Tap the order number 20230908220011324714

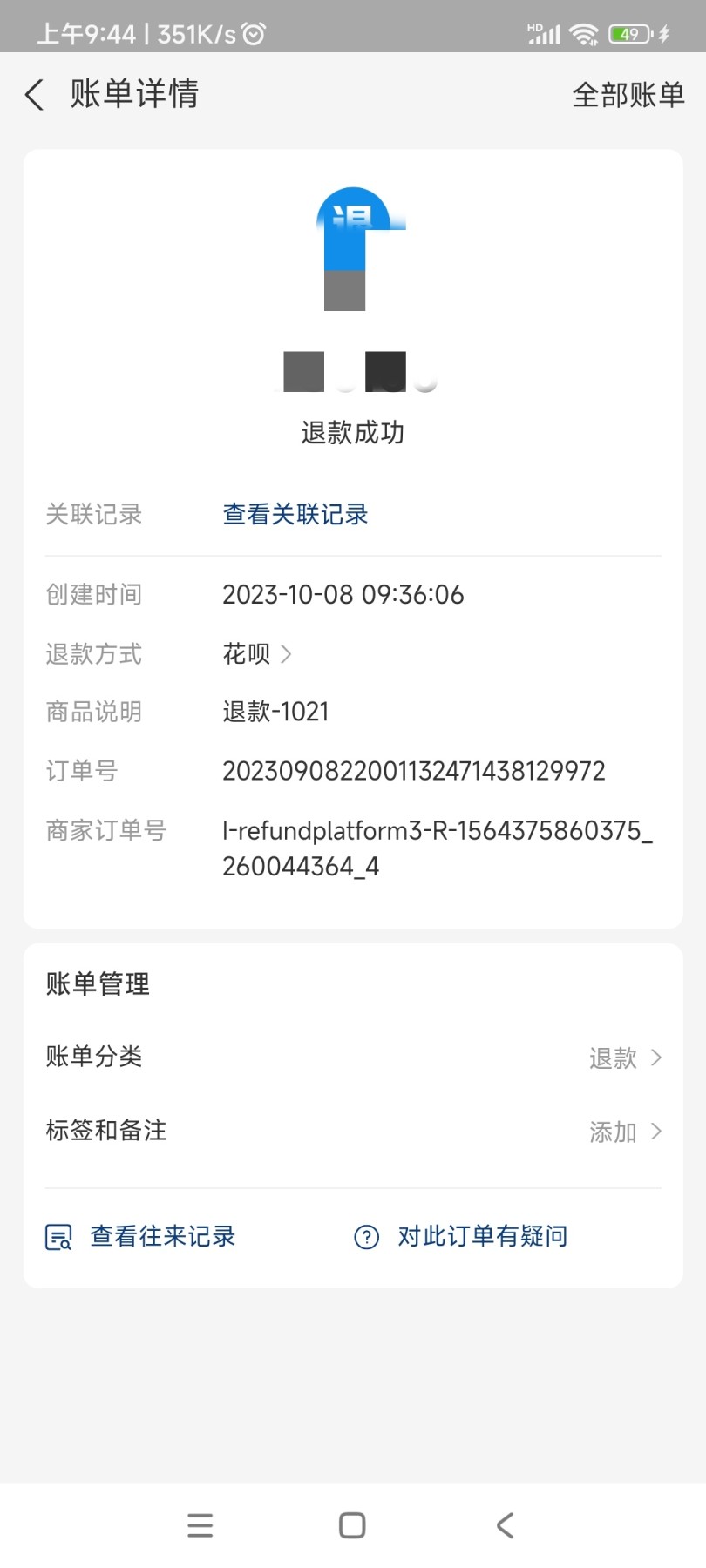coord(415,770)
